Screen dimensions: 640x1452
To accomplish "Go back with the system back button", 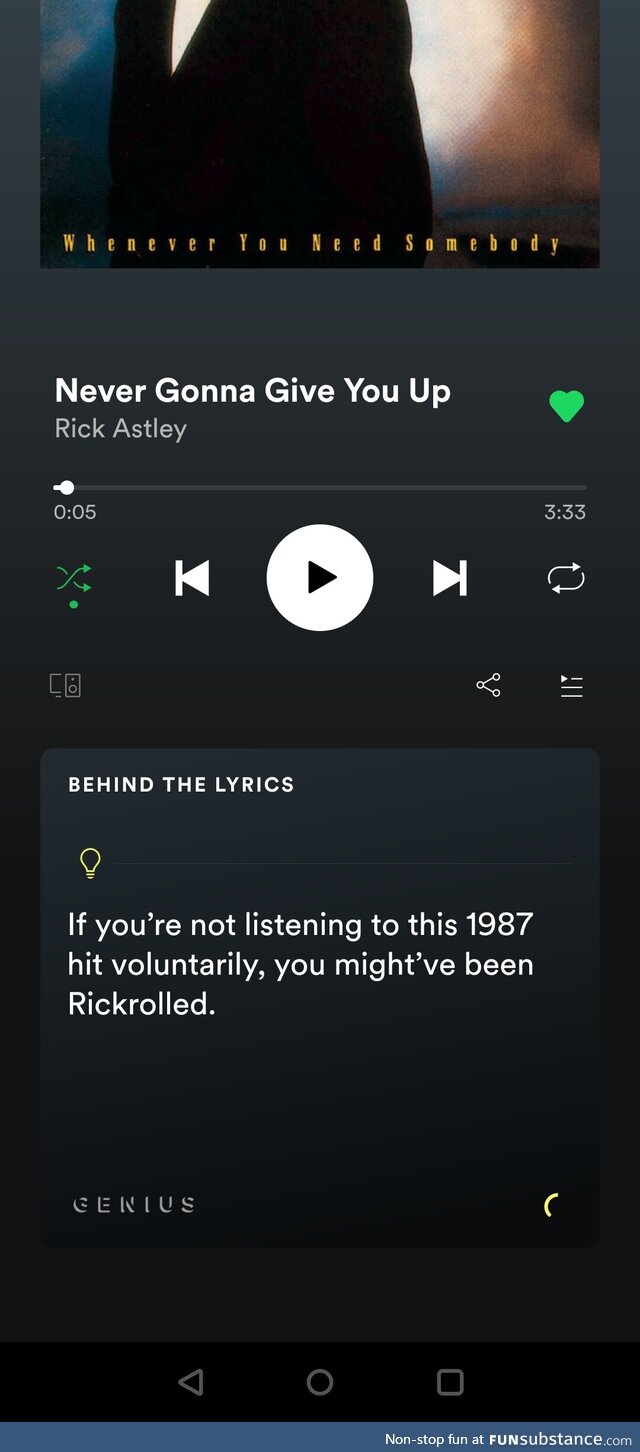I will tap(190, 1383).
